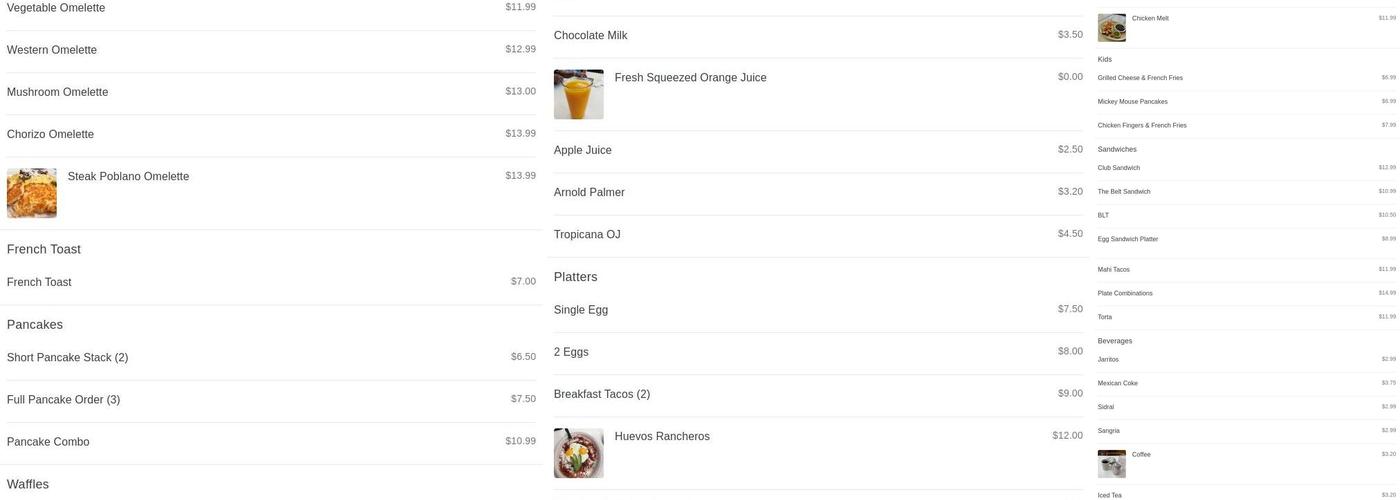Select Fresh Squeezed Orange Juice

pos(690,78)
